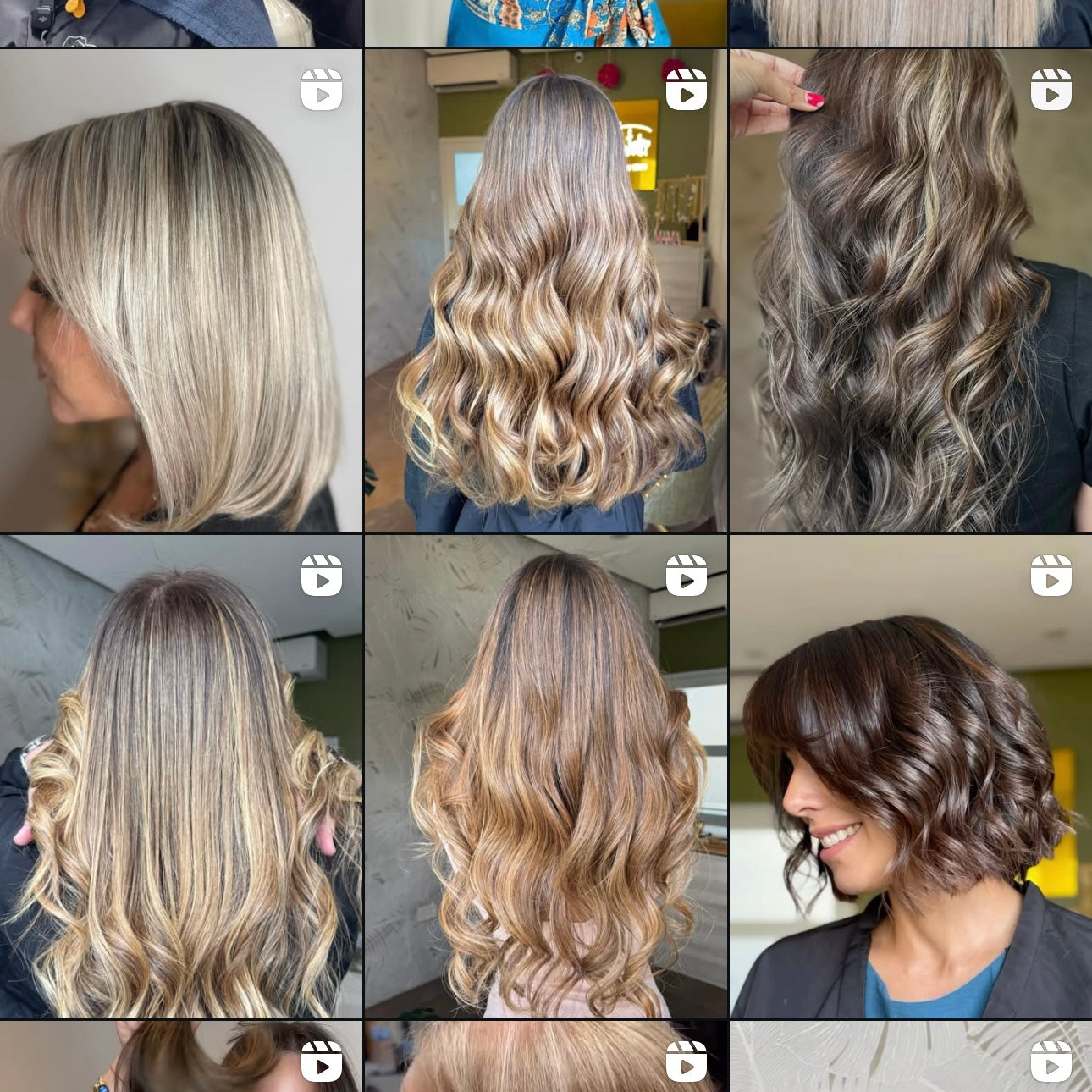The image size is (1092, 1092).
Task: Open the reel of copper caramel wavy hair
Action: click(545, 776)
